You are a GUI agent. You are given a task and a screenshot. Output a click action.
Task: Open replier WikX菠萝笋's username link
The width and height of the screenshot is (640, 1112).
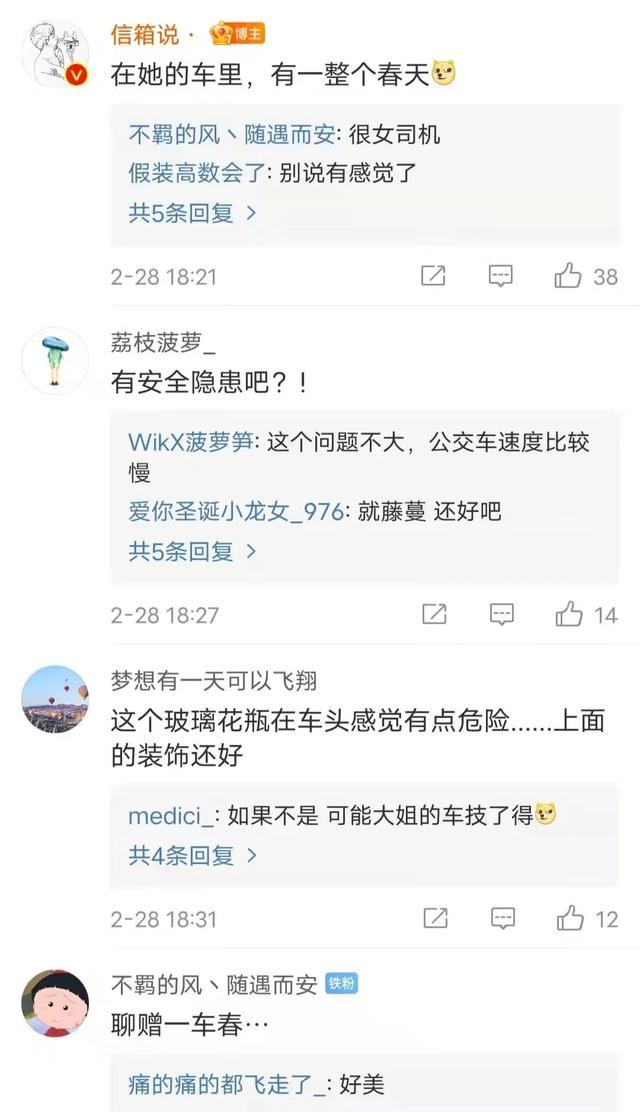click(x=193, y=442)
